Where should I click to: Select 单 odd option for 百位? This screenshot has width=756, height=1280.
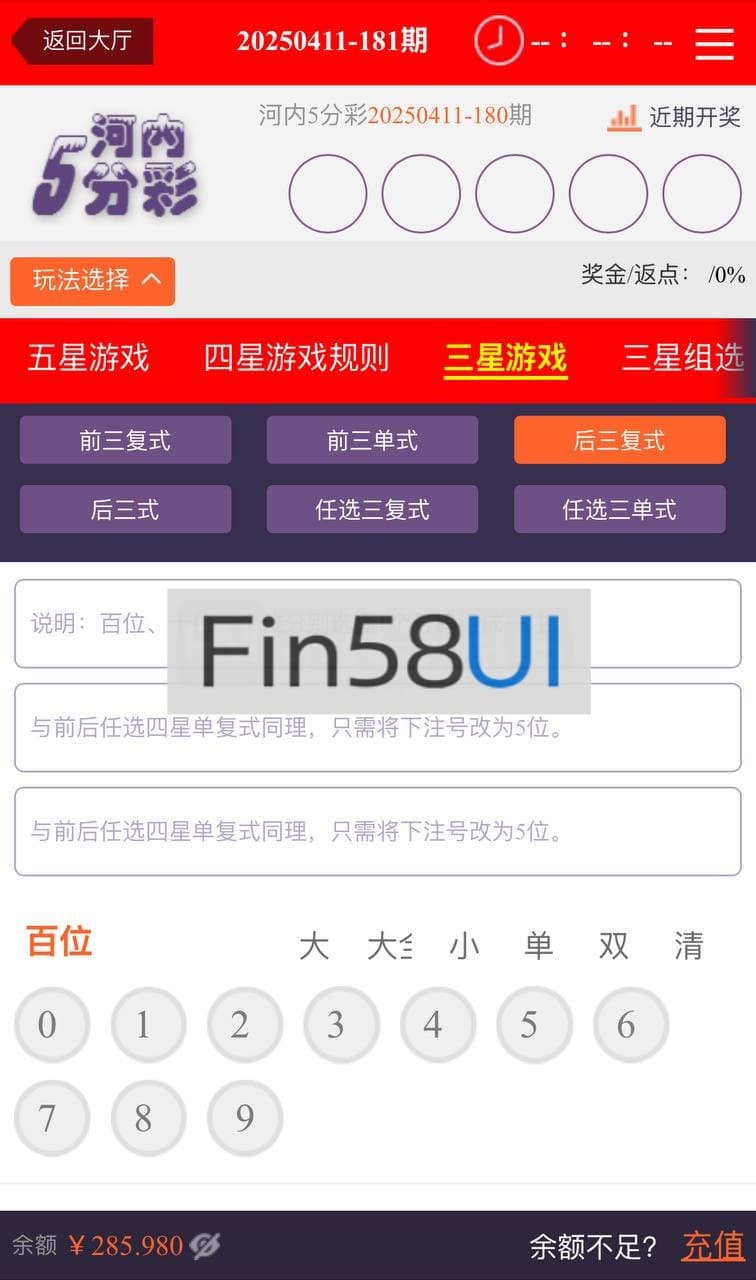[538, 946]
